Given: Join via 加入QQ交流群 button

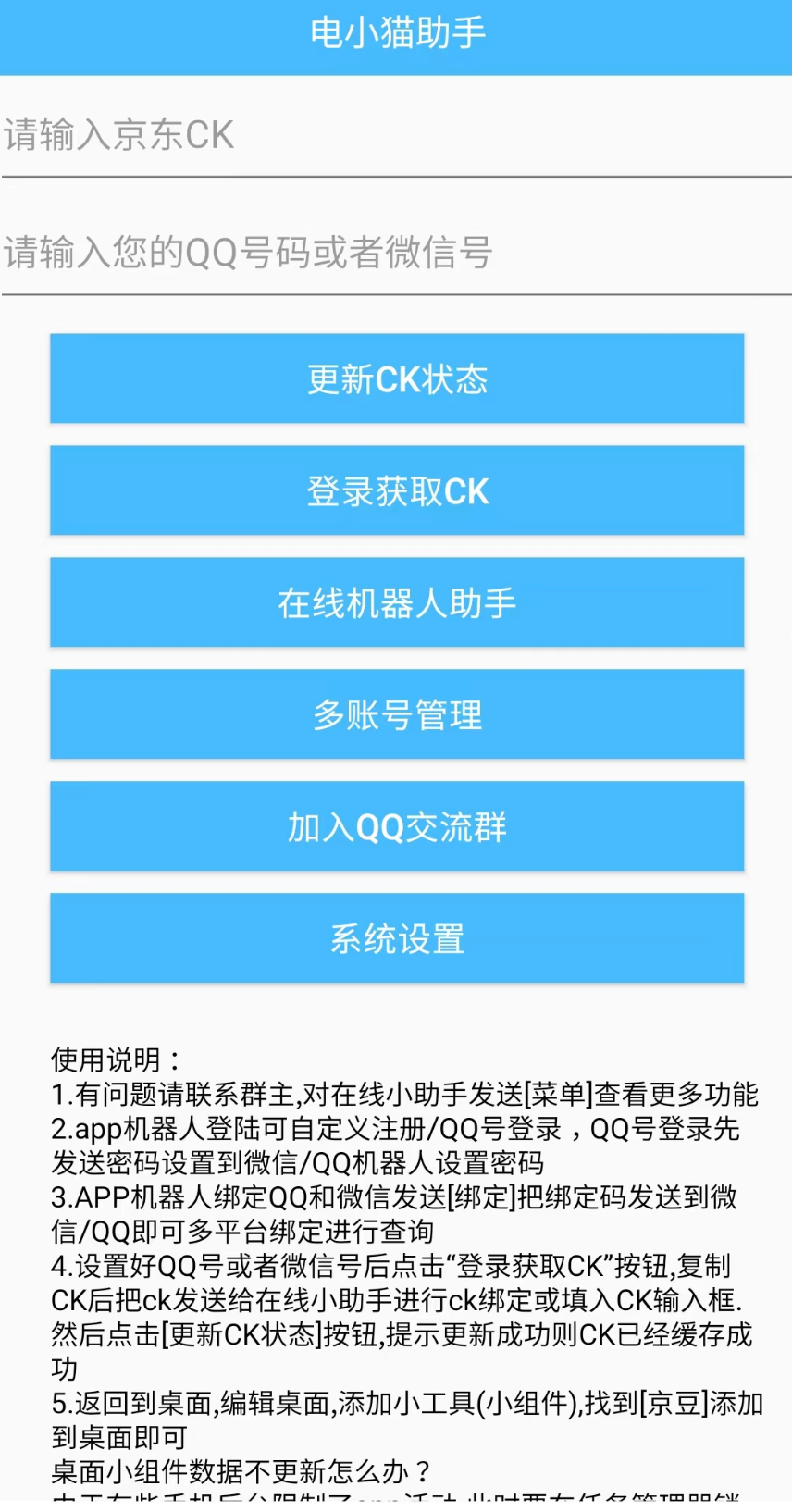Looking at the screenshot, I should coord(397,826).
